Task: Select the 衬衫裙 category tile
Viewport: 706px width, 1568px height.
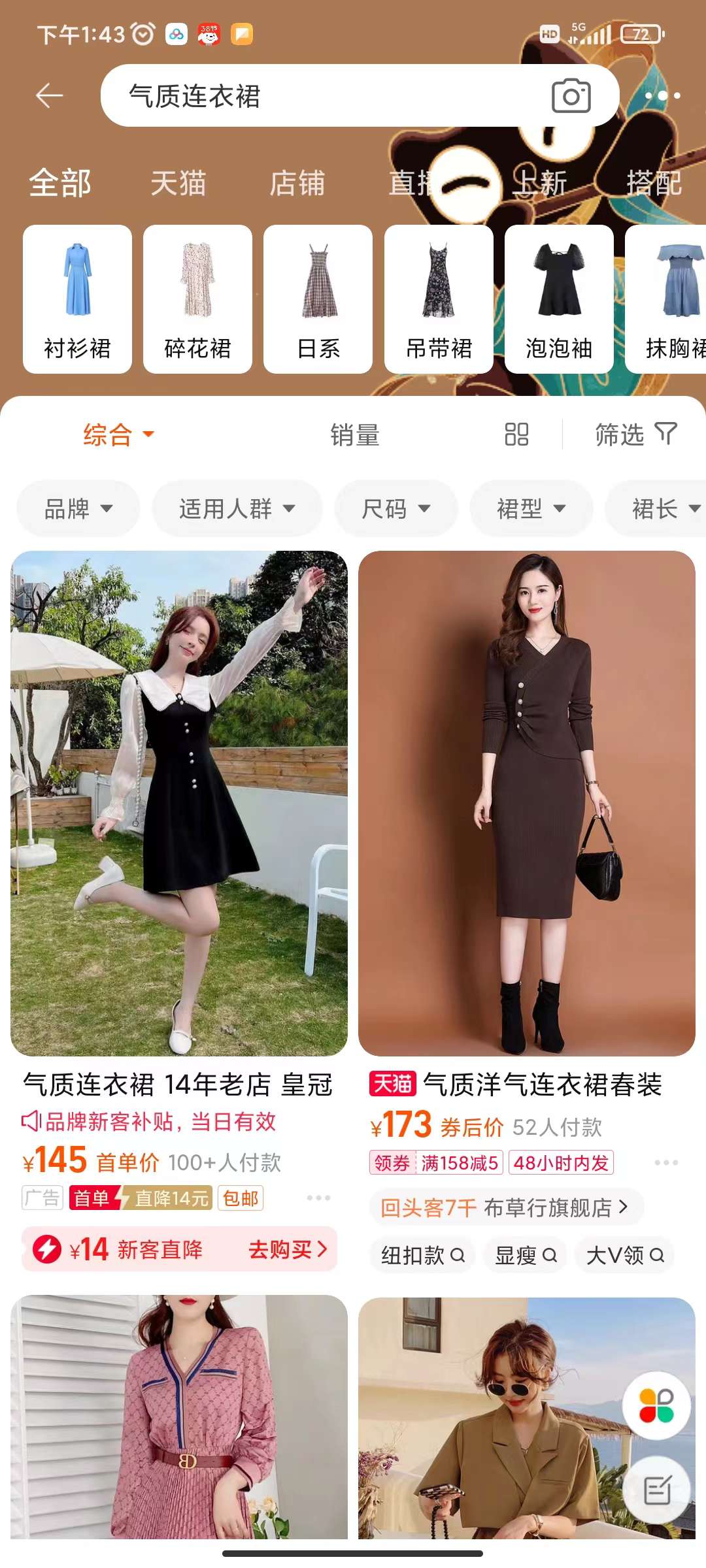Action: tap(77, 299)
